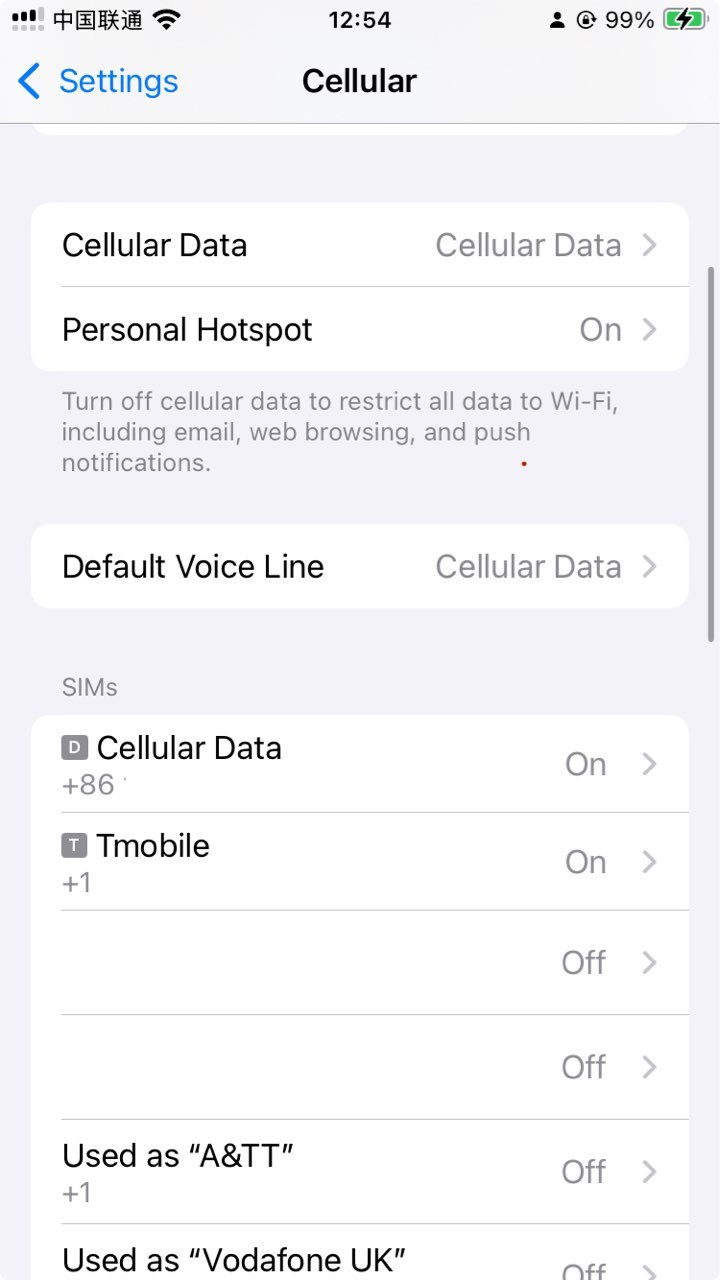Open Personal Hotspot settings
Image resolution: width=720 pixels, height=1280 pixels.
pyautogui.click(x=360, y=329)
